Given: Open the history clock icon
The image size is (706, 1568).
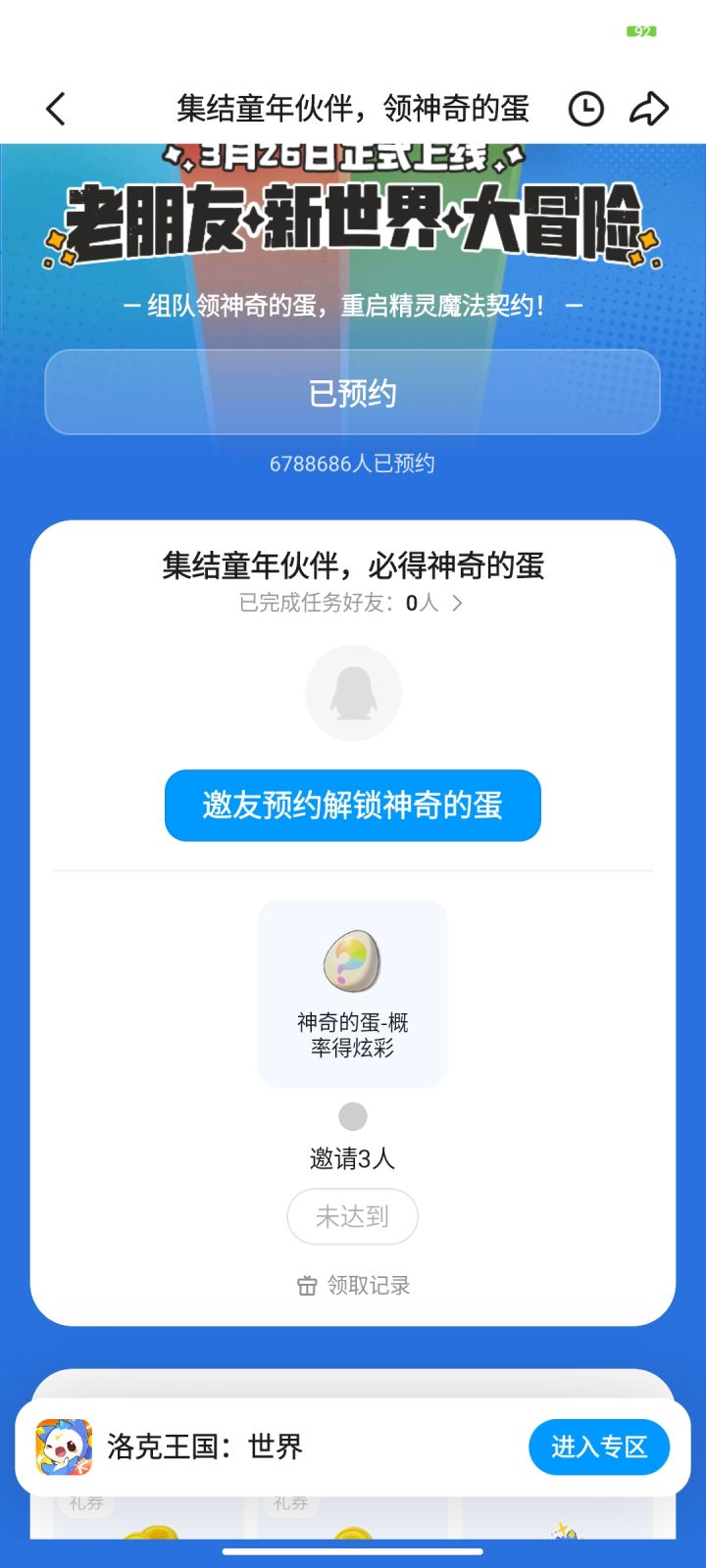Looking at the screenshot, I should 585,108.
